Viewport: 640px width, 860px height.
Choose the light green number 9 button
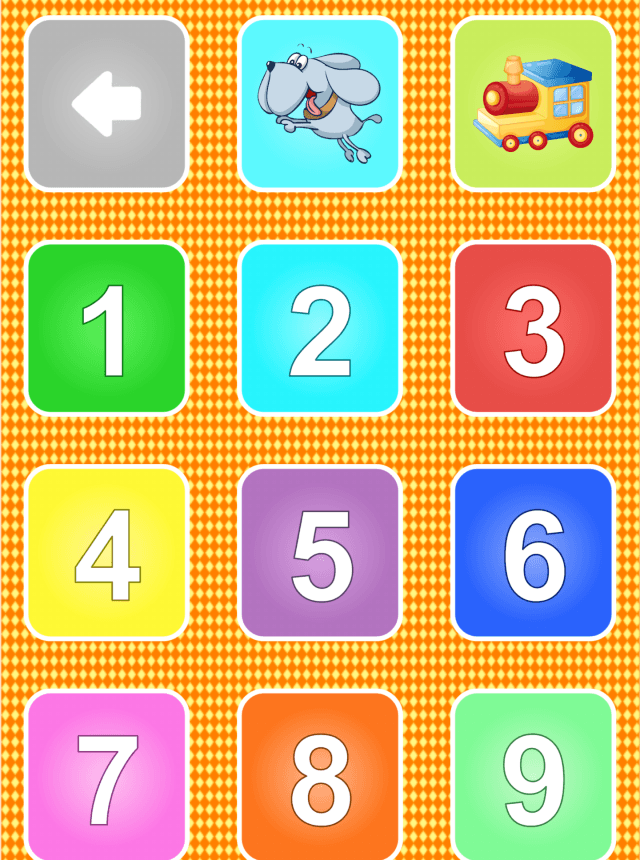coord(533,775)
